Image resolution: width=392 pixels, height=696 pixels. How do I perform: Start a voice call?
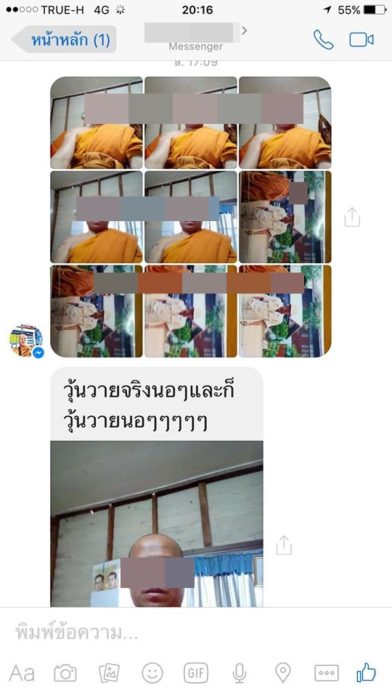(x=323, y=40)
